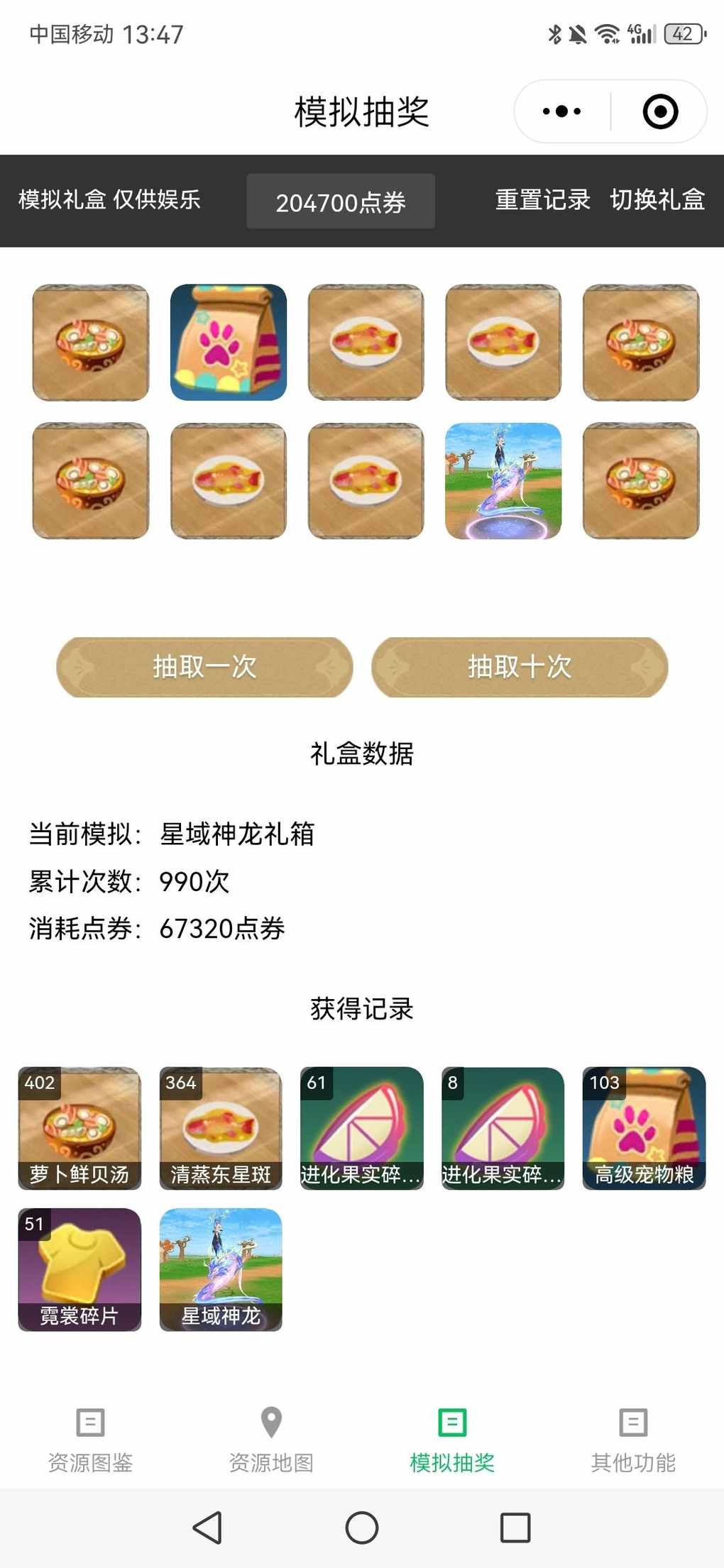The width and height of the screenshot is (724, 1568).
Task: Tap 切换礼盒 to switch gift box
Action: [x=657, y=200]
